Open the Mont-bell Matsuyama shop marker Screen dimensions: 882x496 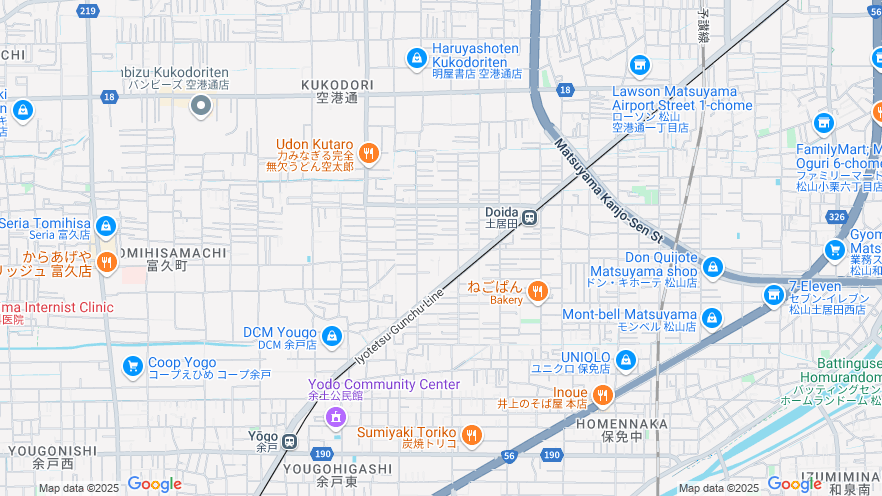[x=711, y=319]
